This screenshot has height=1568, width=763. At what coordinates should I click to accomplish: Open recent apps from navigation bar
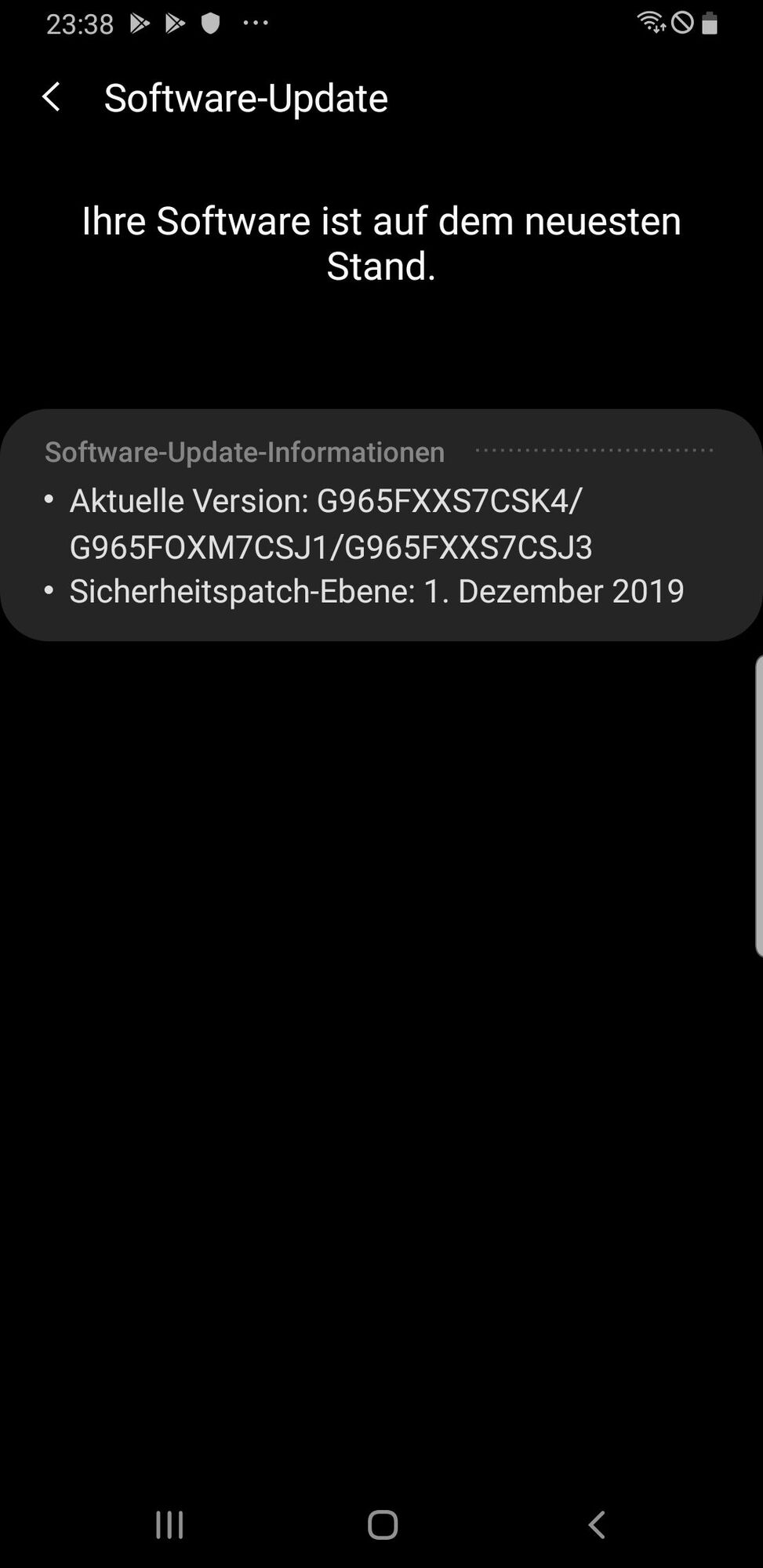(x=169, y=1525)
